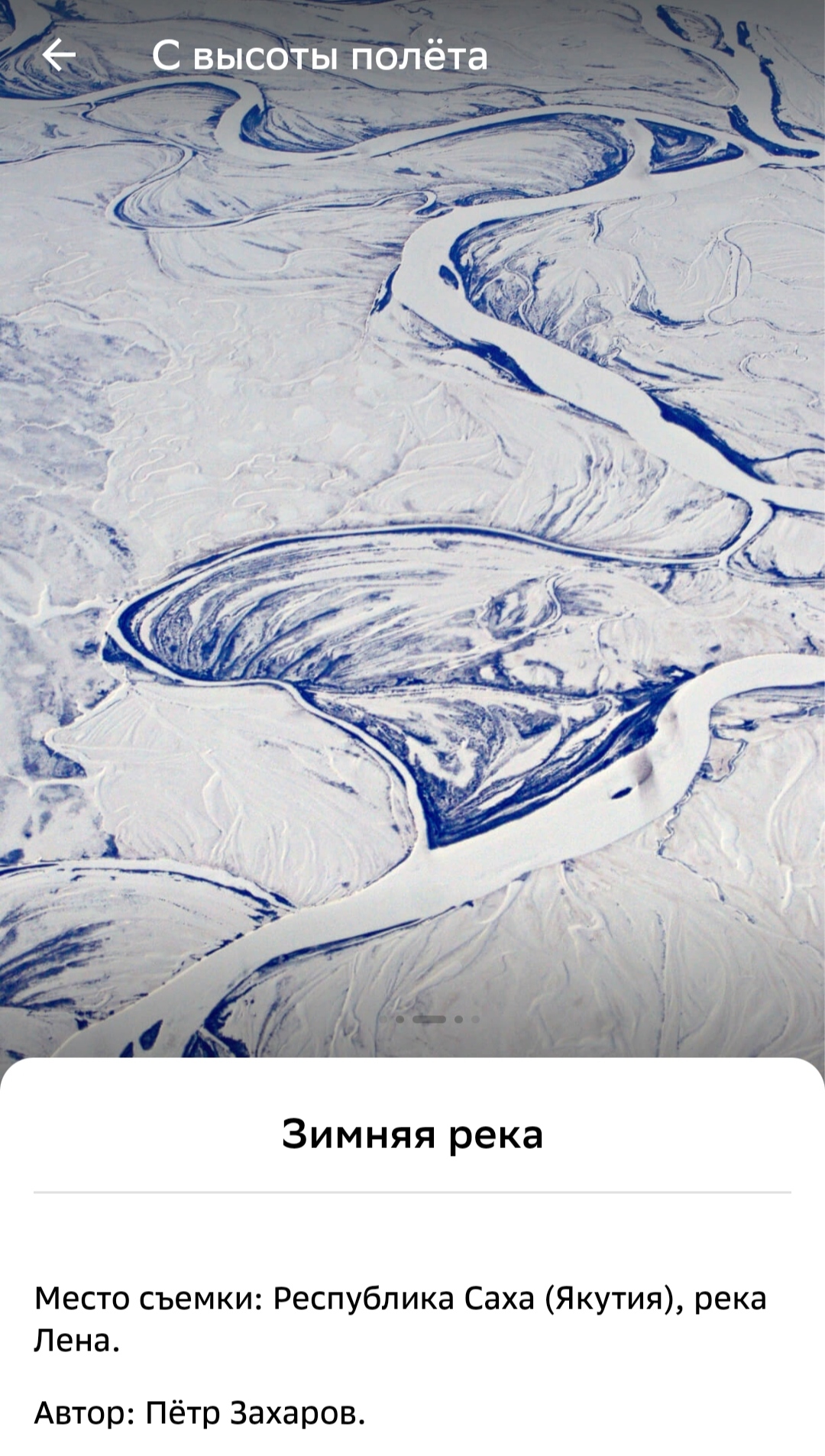Go back from С высоты полёта
The width and height of the screenshot is (825, 1456).
(58, 56)
